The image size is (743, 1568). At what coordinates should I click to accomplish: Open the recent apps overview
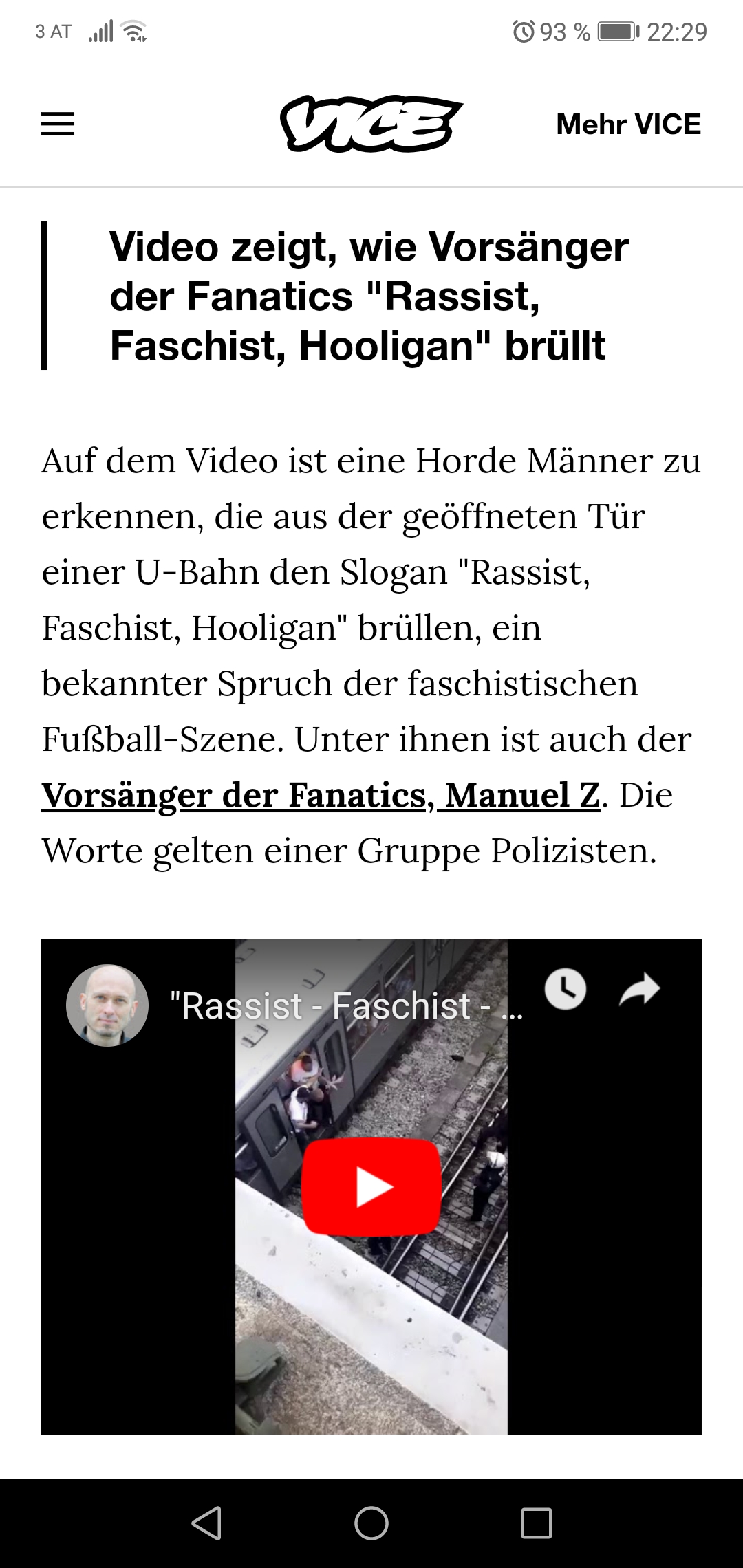[x=537, y=1523]
